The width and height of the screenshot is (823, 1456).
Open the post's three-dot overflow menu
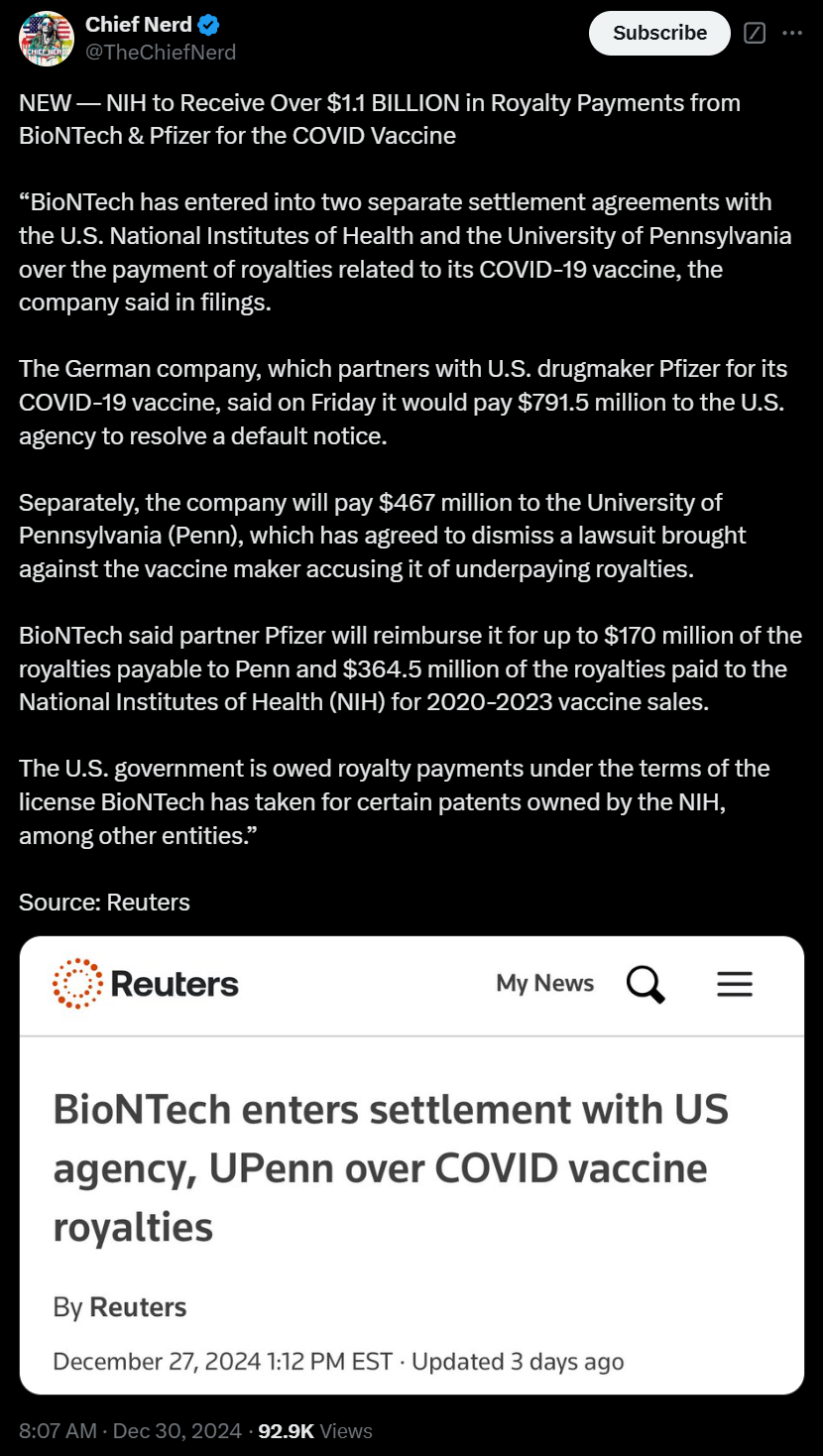tap(792, 33)
